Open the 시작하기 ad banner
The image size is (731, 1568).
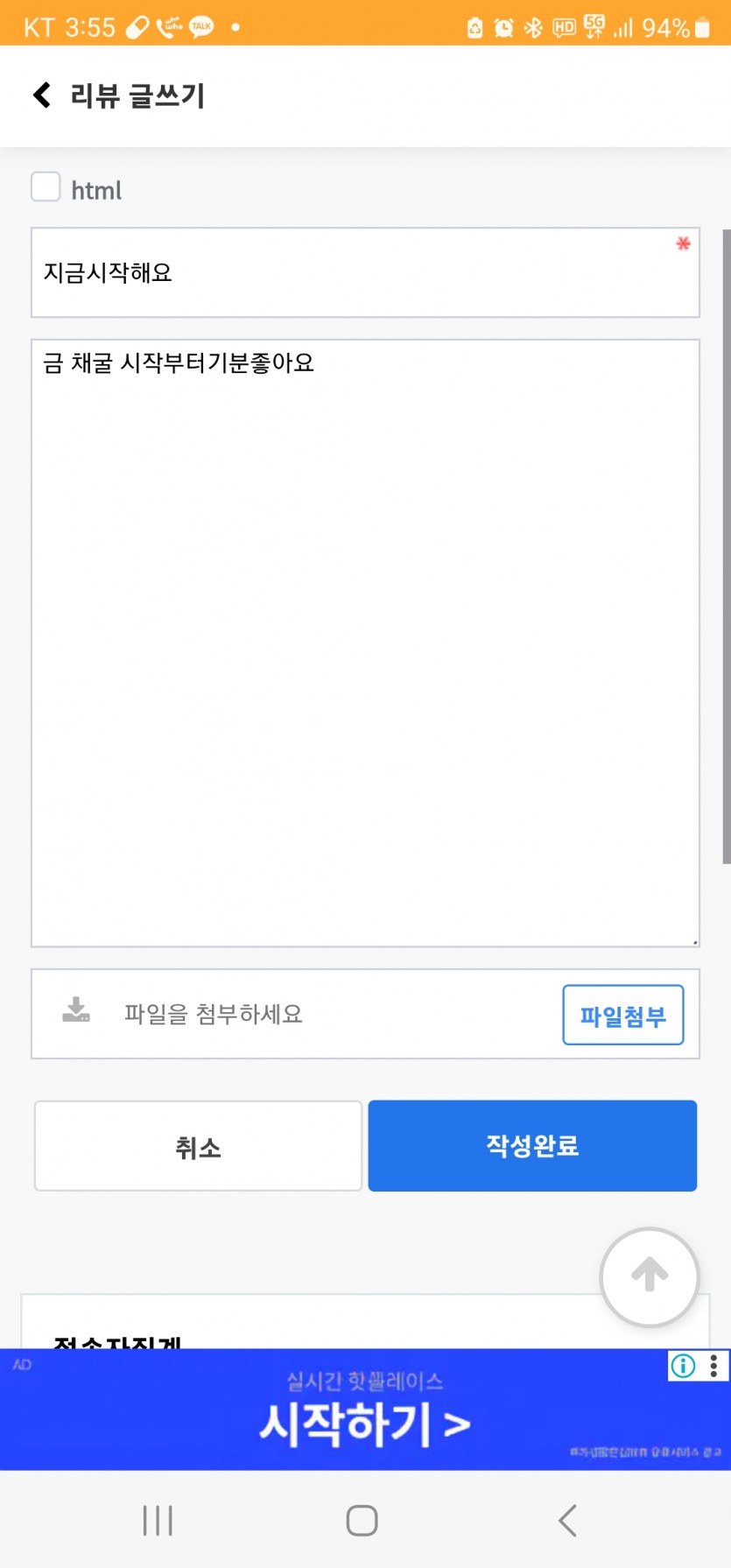point(365,1409)
